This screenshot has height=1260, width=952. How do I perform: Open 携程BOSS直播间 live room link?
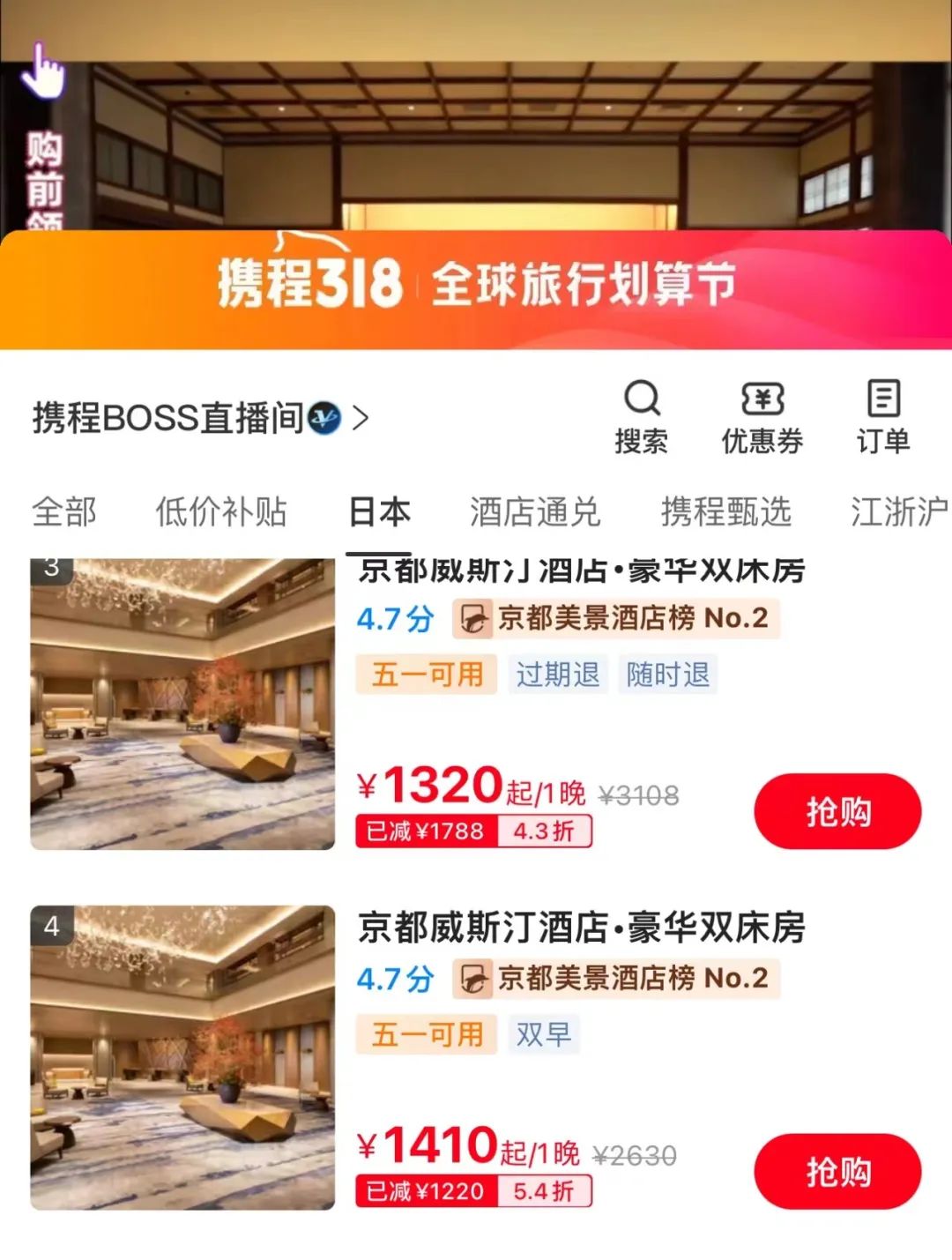click(x=200, y=418)
